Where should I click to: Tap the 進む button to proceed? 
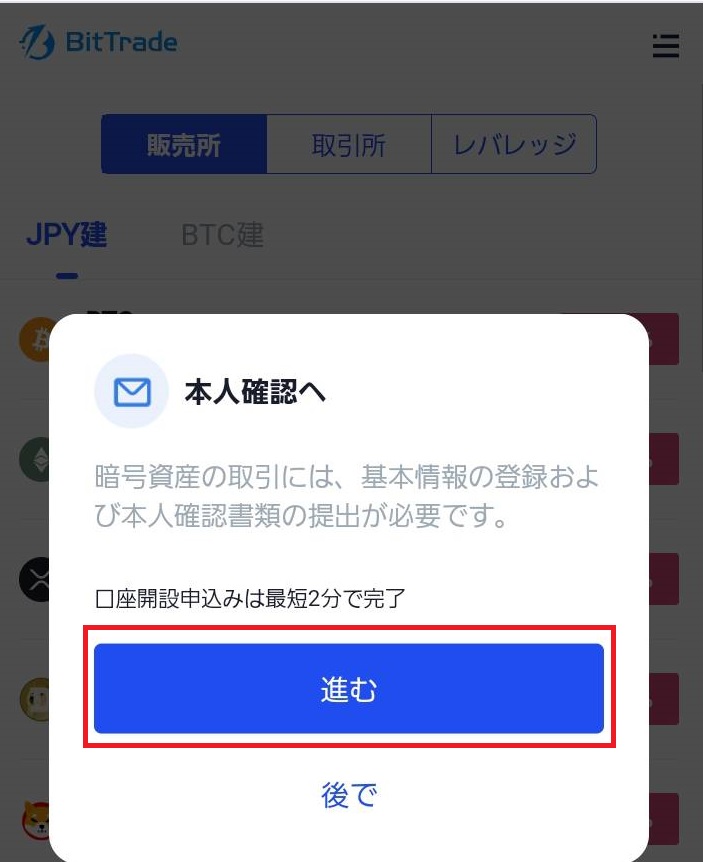click(349, 689)
